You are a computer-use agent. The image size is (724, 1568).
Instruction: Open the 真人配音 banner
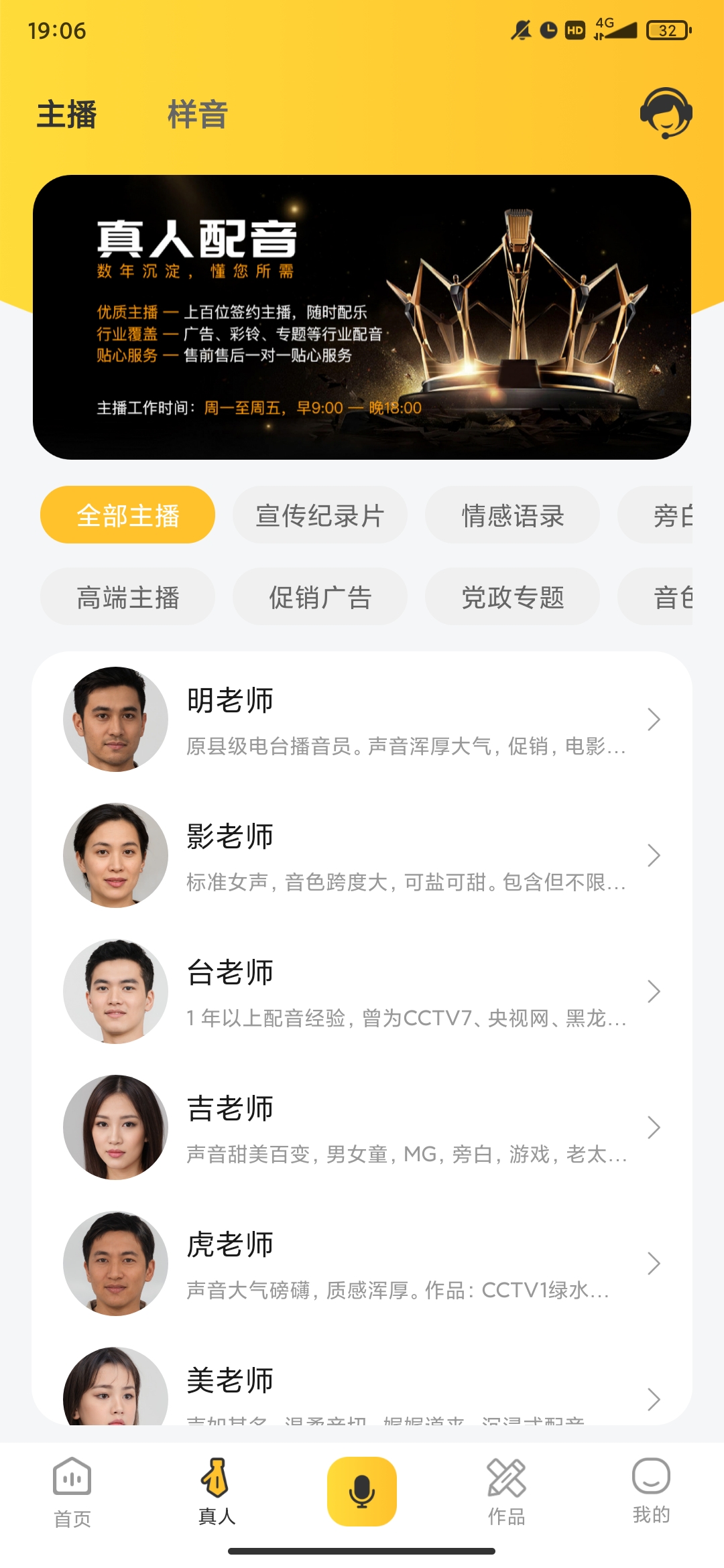(362, 317)
